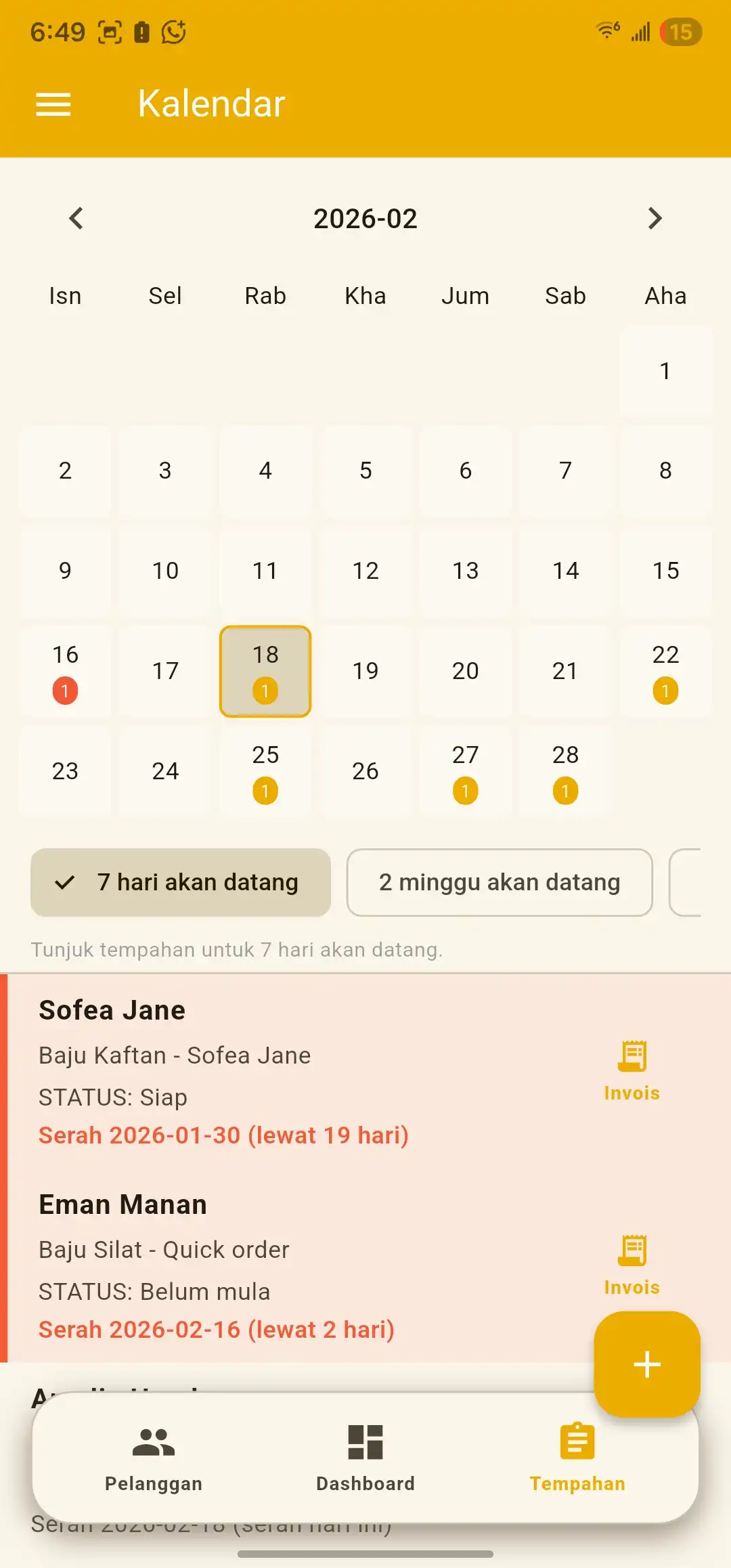Add a new order with plus button
This screenshot has height=1568, width=731.
pos(646,1364)
